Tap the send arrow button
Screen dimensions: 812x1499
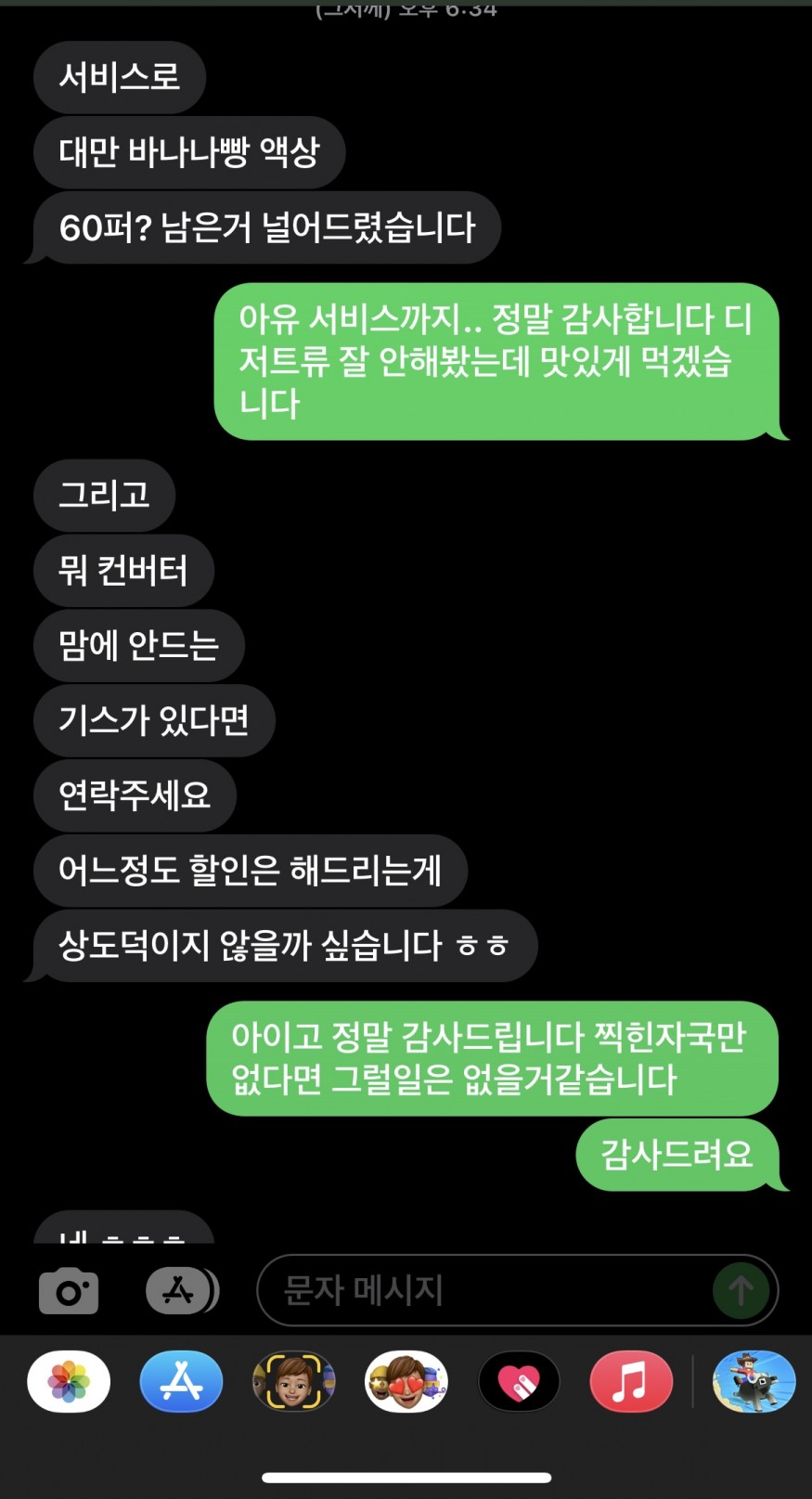740,1290
